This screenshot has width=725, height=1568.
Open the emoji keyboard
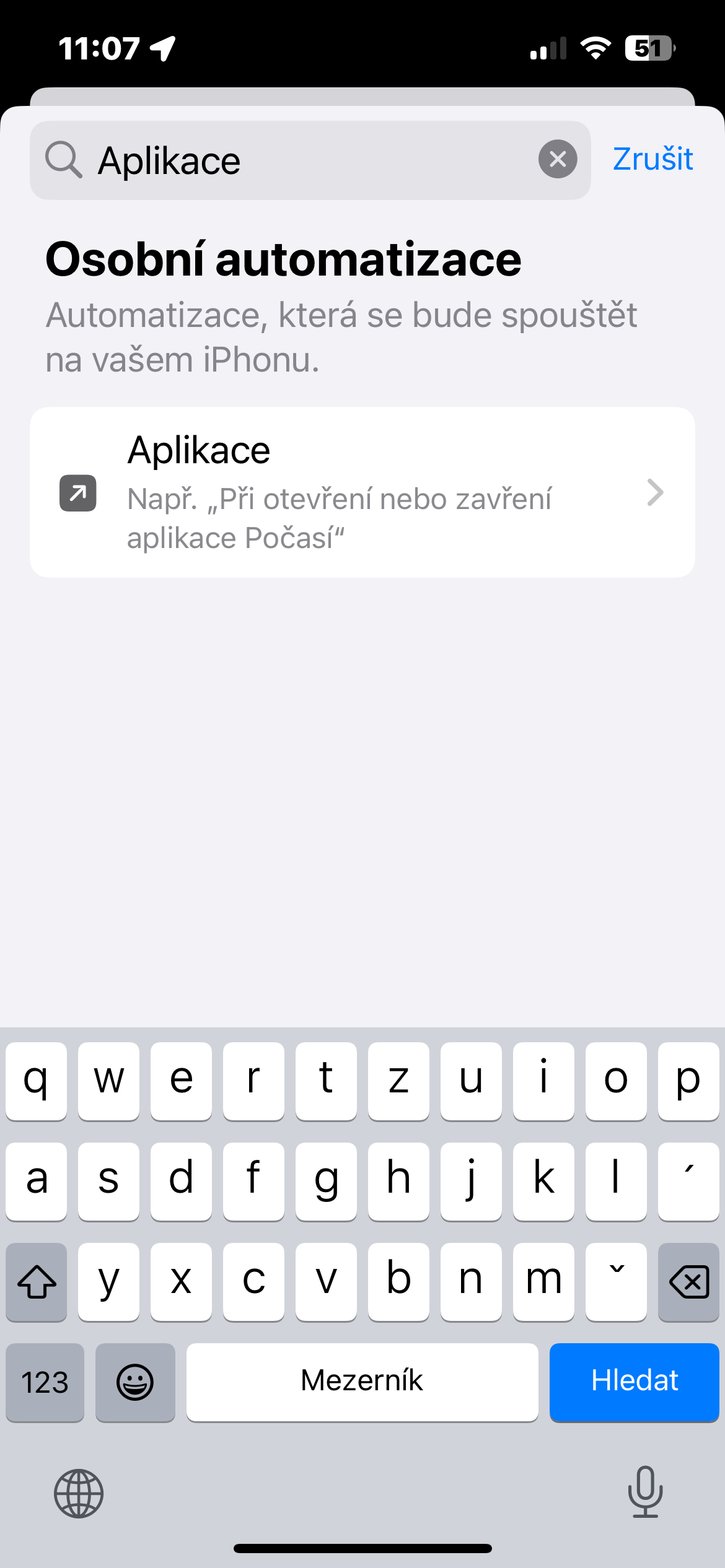[135, 1382]
